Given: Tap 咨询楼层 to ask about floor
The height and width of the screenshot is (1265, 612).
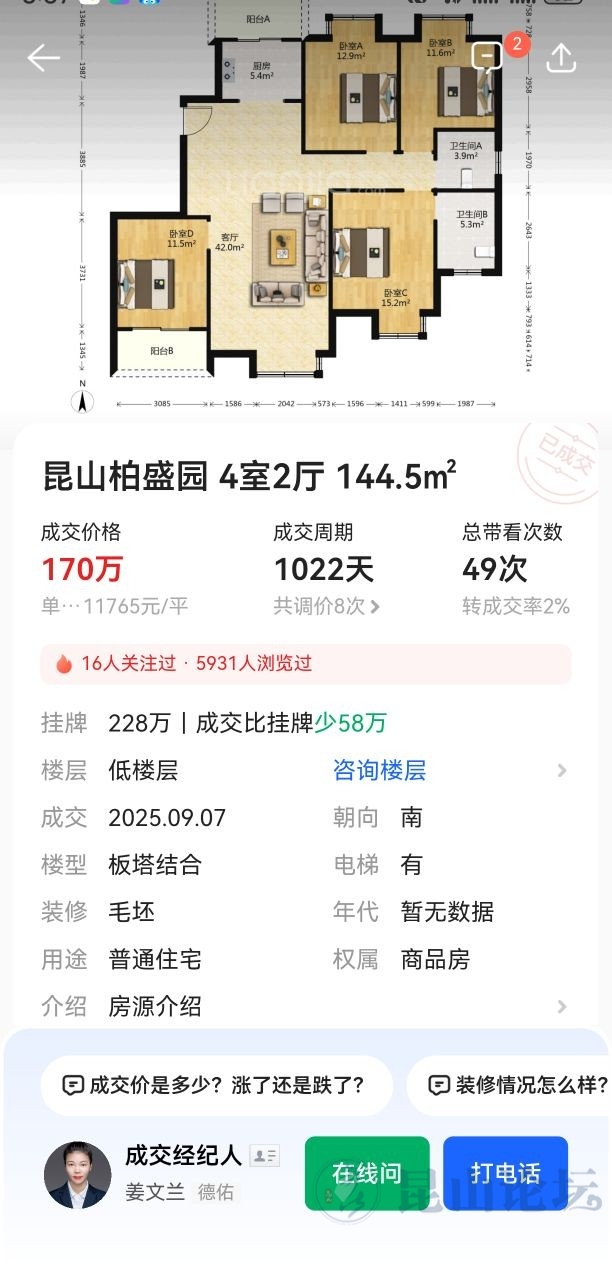Looking at the screenshot, I should (380, 771).
